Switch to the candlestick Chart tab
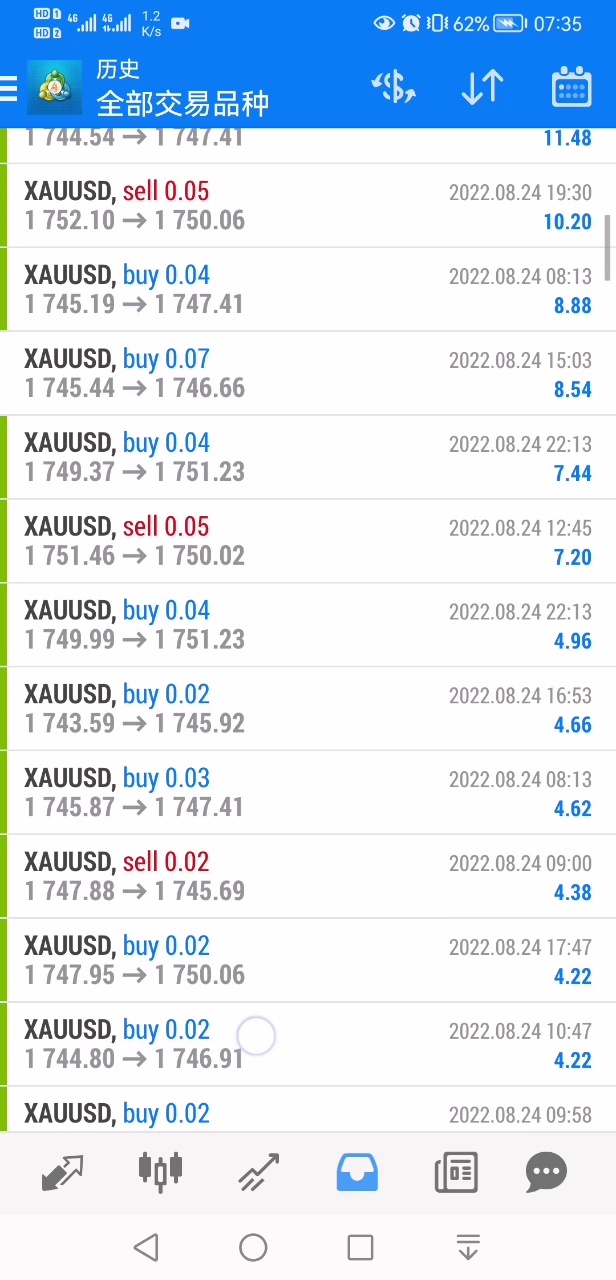 pos(160,1172)
